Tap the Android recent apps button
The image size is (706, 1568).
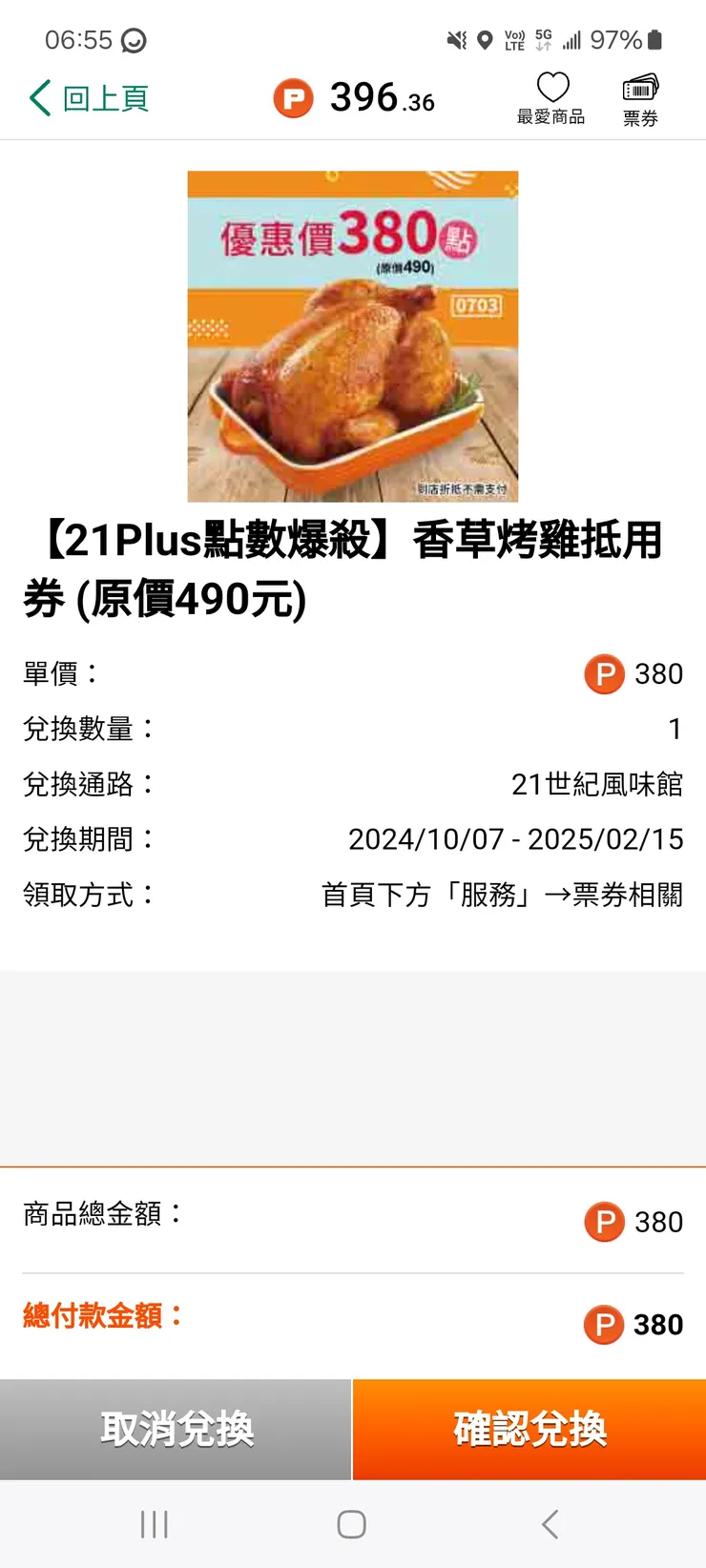154,1524
